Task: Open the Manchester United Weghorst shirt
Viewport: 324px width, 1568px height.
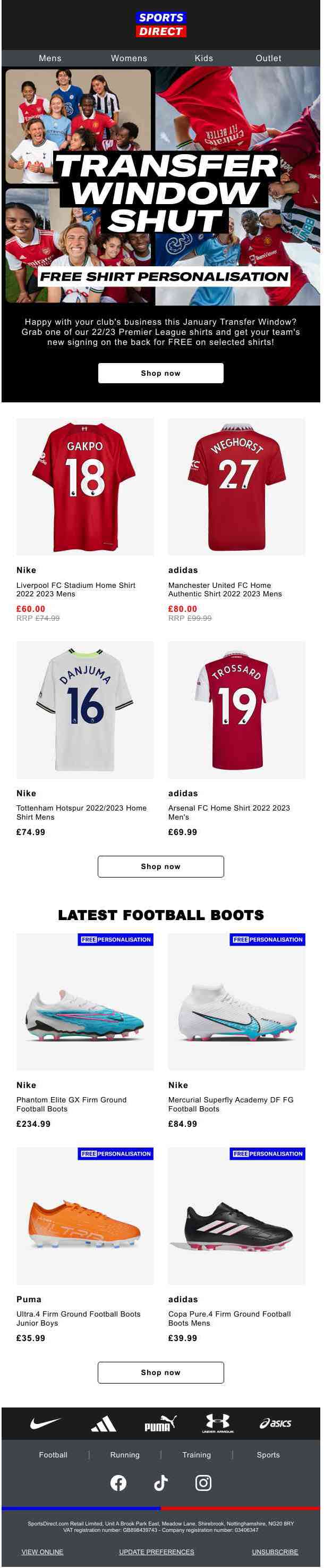Action: (x=236, y=486)
